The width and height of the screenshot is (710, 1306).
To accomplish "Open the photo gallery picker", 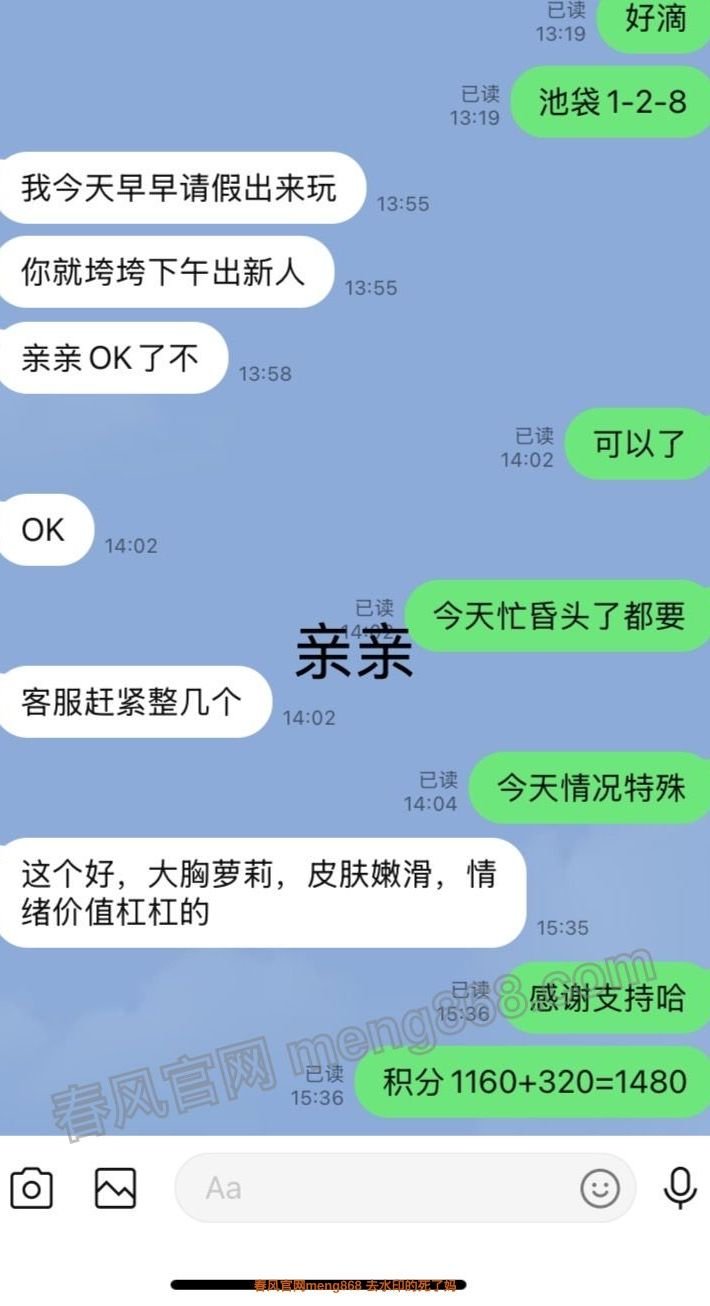I will coord(115,1188).
